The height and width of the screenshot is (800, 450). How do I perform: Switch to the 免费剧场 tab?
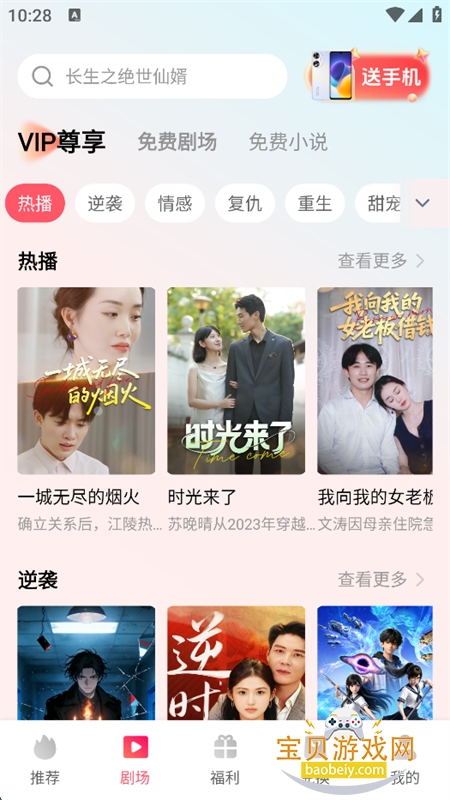coord(177,142)
